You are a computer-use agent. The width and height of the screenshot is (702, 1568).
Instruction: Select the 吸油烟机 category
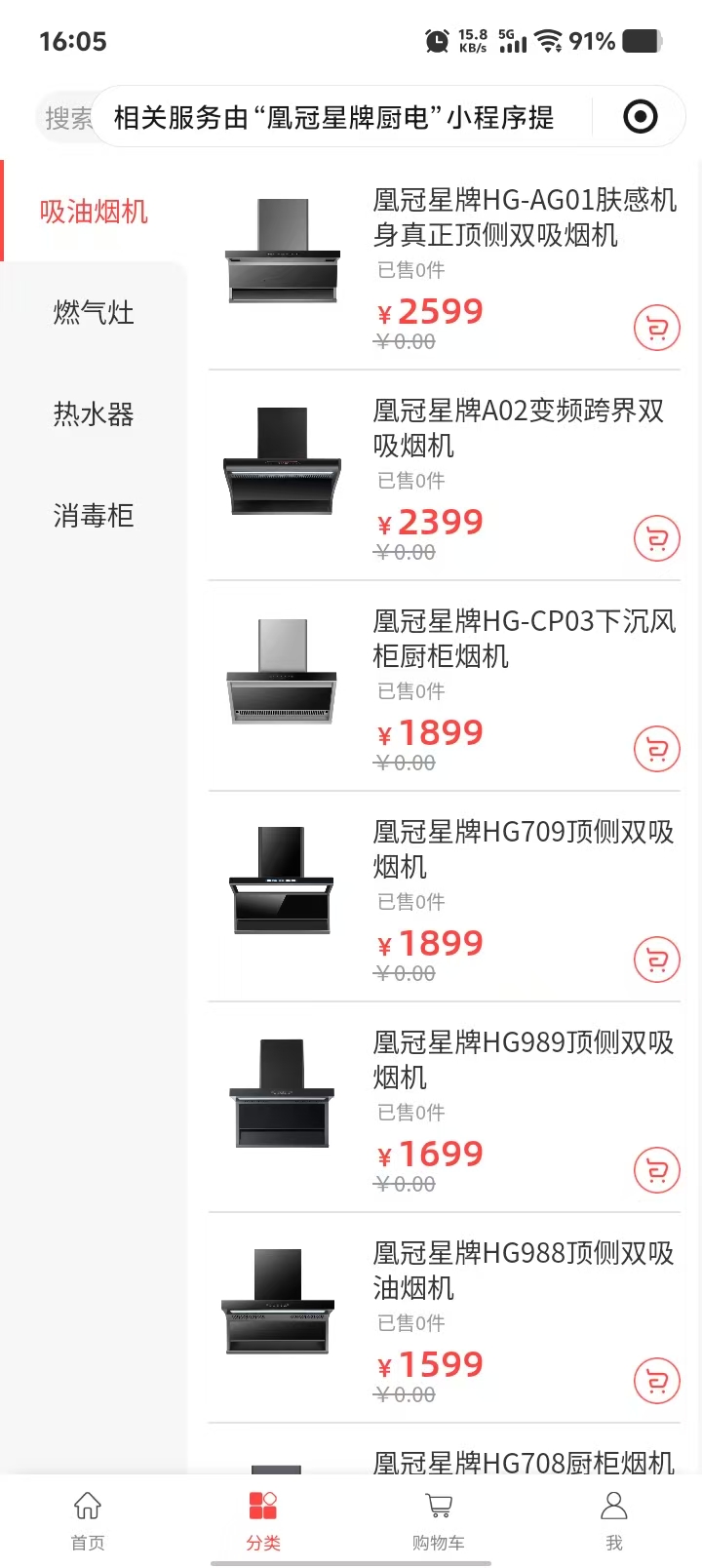click(x=94, y=212)
